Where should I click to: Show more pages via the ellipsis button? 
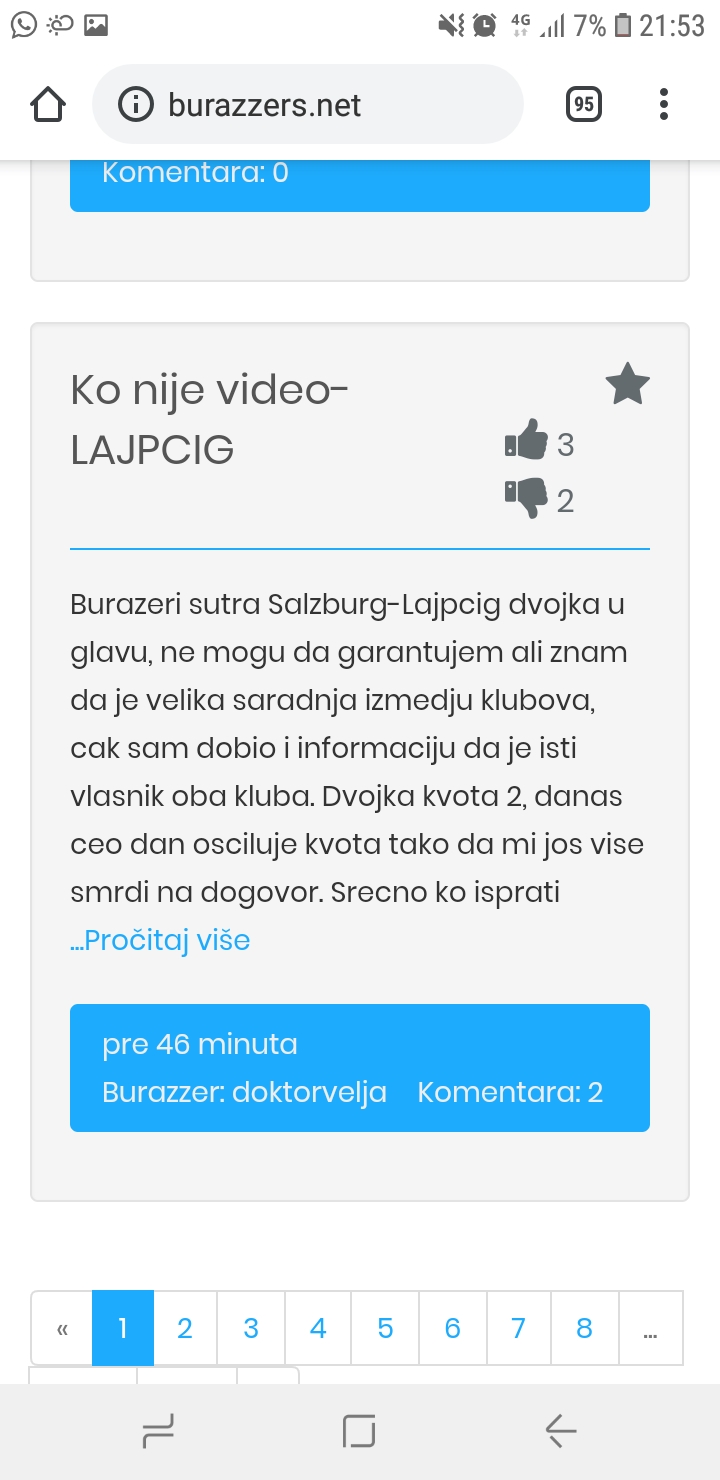tap(651, 1328)
